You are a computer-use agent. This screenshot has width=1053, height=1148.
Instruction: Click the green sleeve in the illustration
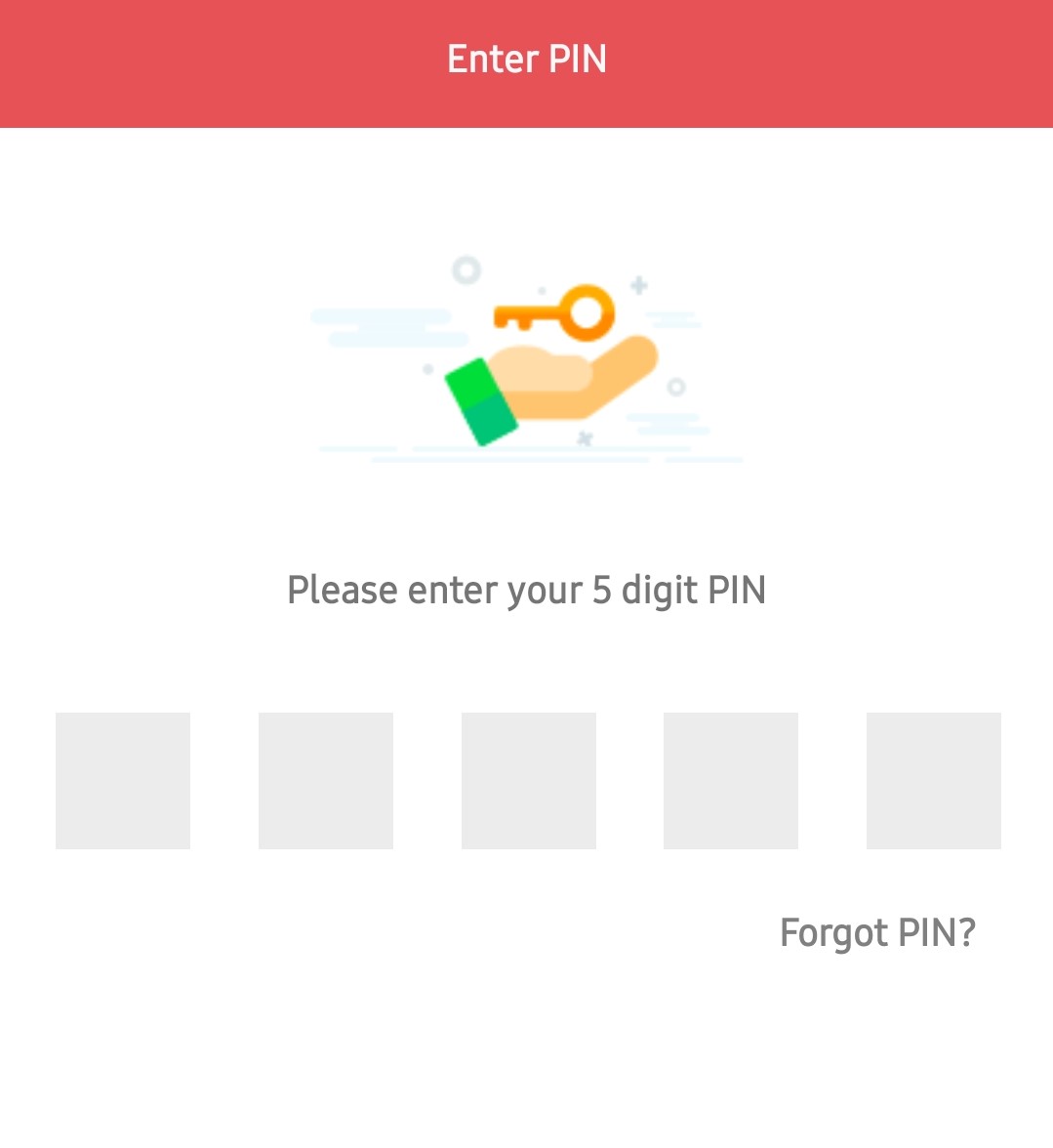click(x=480, y=400)
